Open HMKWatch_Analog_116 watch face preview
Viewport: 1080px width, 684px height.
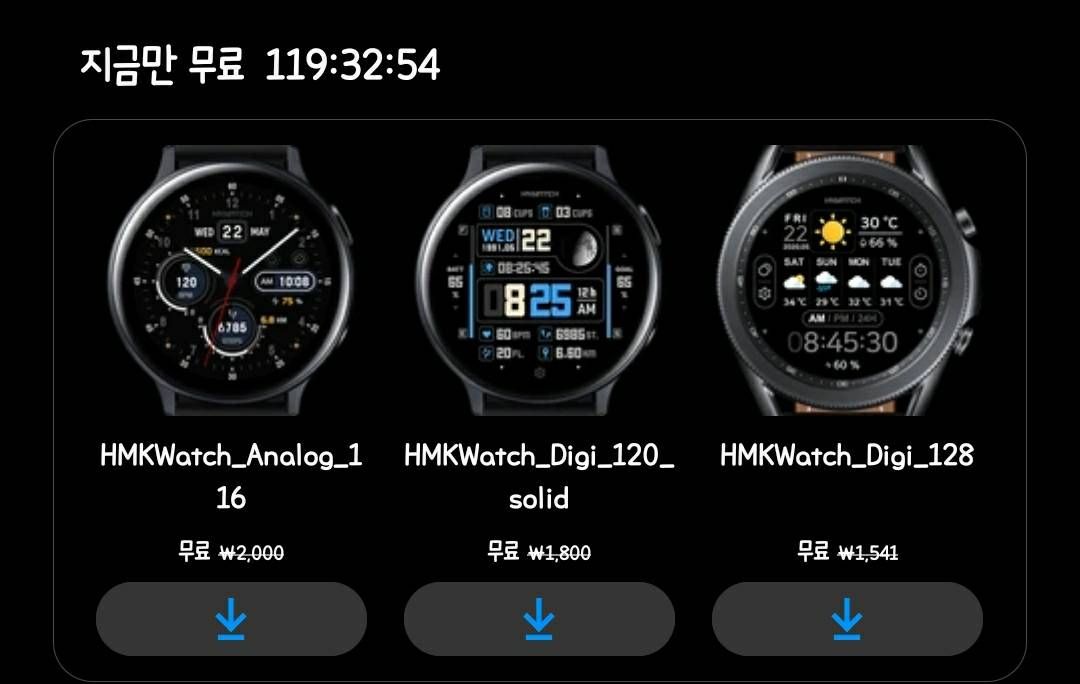[231, 282]
